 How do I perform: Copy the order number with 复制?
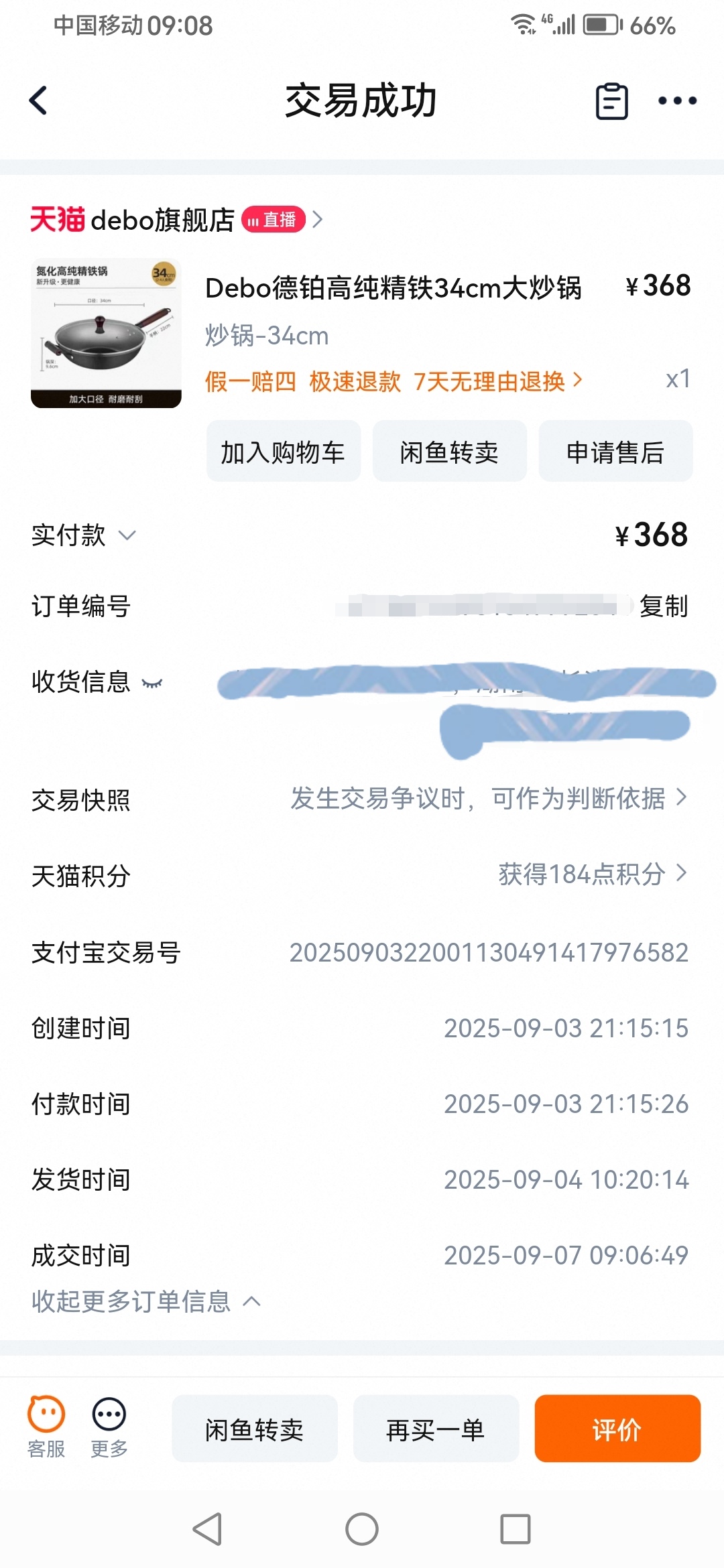pos(664,606)
